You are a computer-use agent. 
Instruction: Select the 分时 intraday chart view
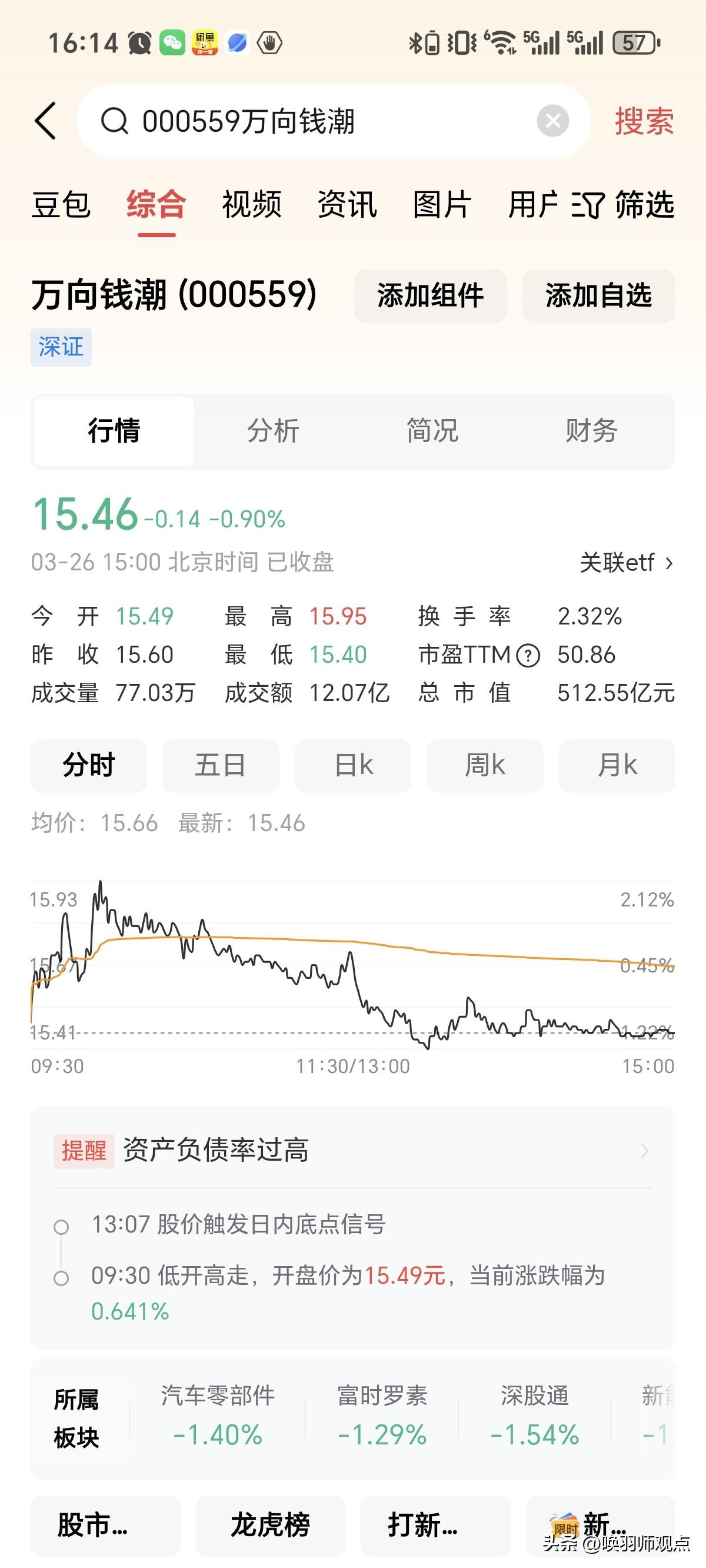coord(88,766)
